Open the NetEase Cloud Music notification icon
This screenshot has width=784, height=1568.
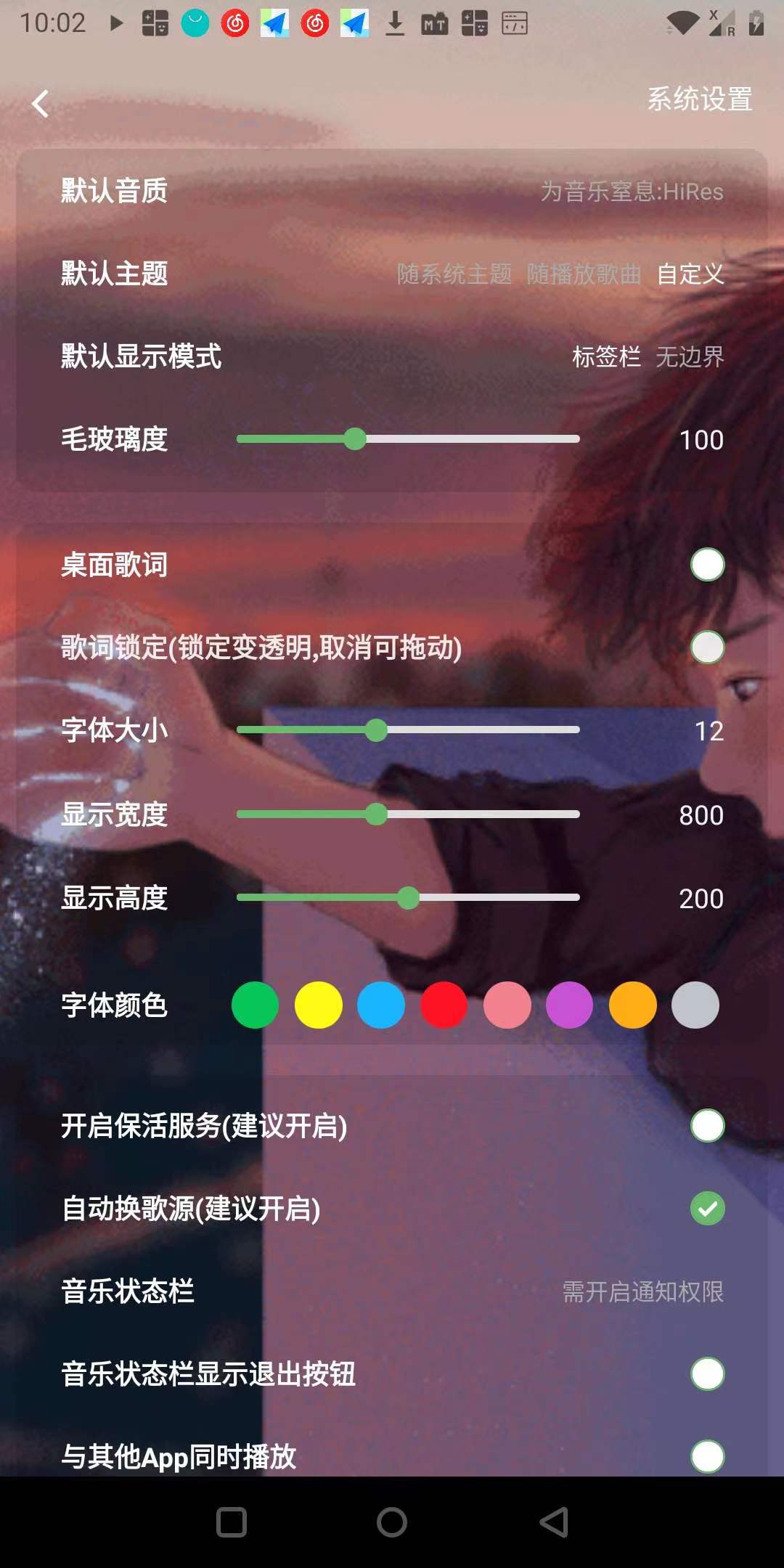coord(236,23)
